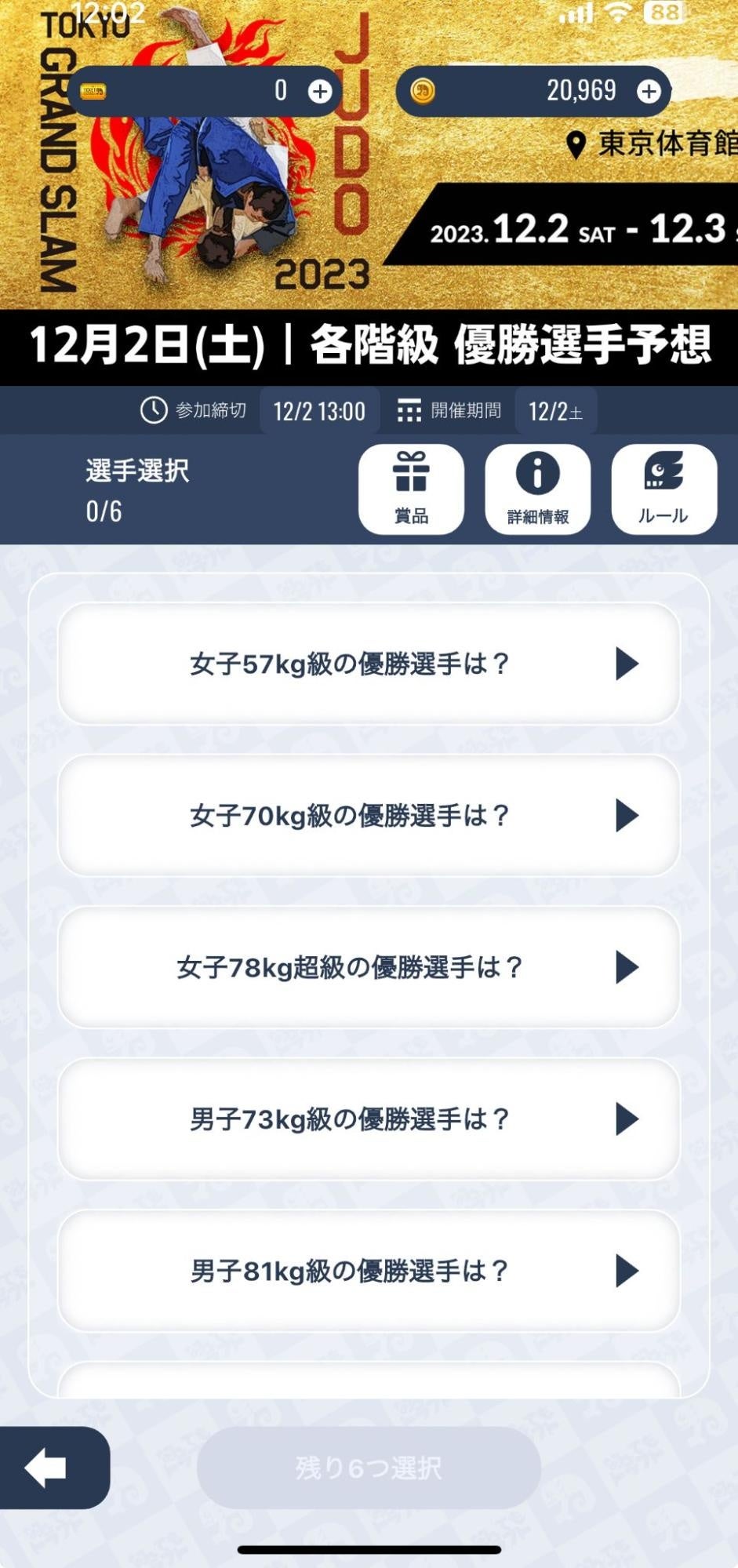The height and width of the screenshot is (1568, 738).
Task: Open 女子70kg級の優勝選手は？ question
Action: [369, 816]
